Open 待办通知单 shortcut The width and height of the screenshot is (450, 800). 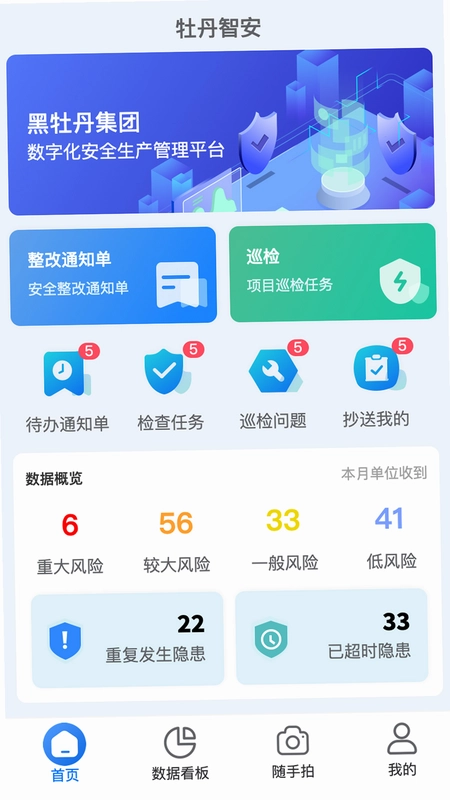click(67, 389)
